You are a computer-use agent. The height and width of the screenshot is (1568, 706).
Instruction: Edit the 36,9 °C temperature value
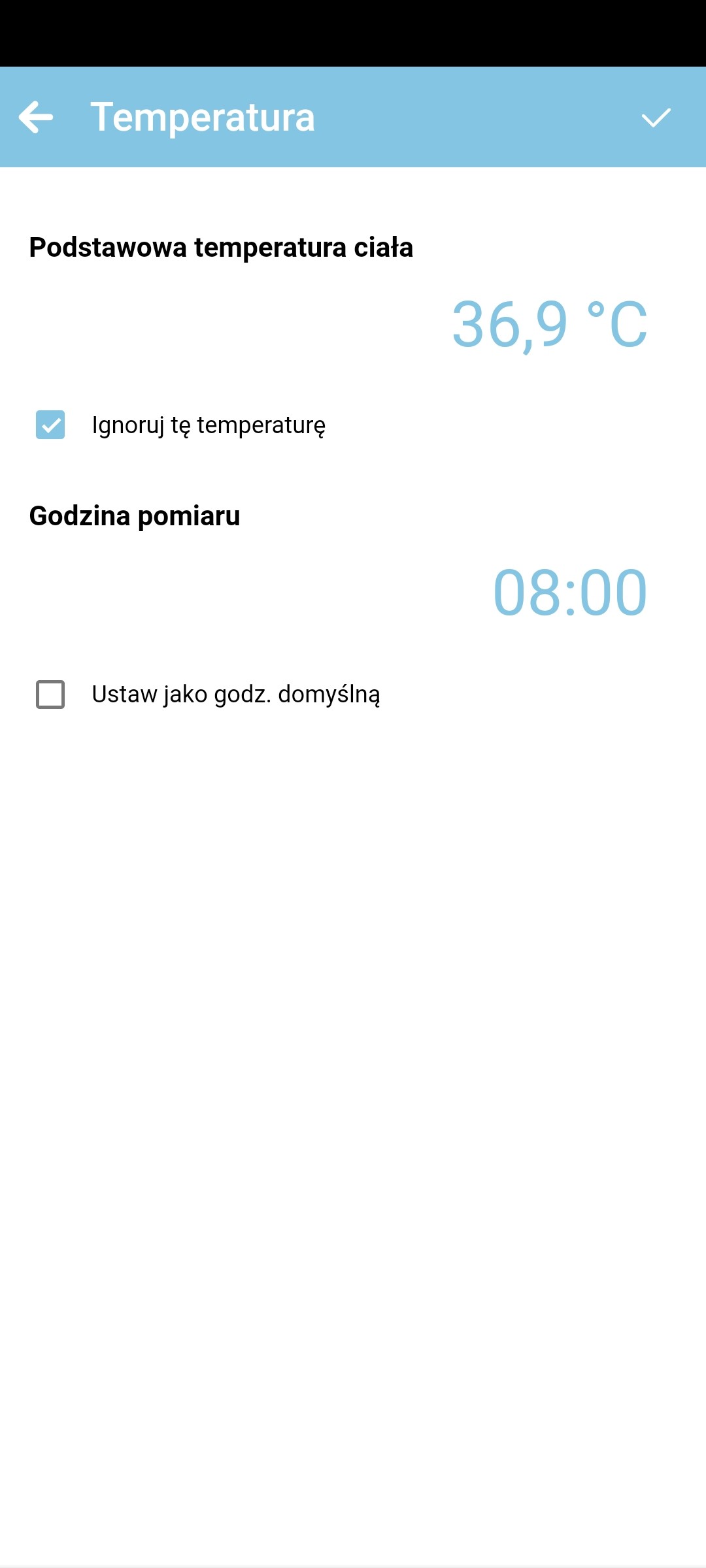point(549,325)
